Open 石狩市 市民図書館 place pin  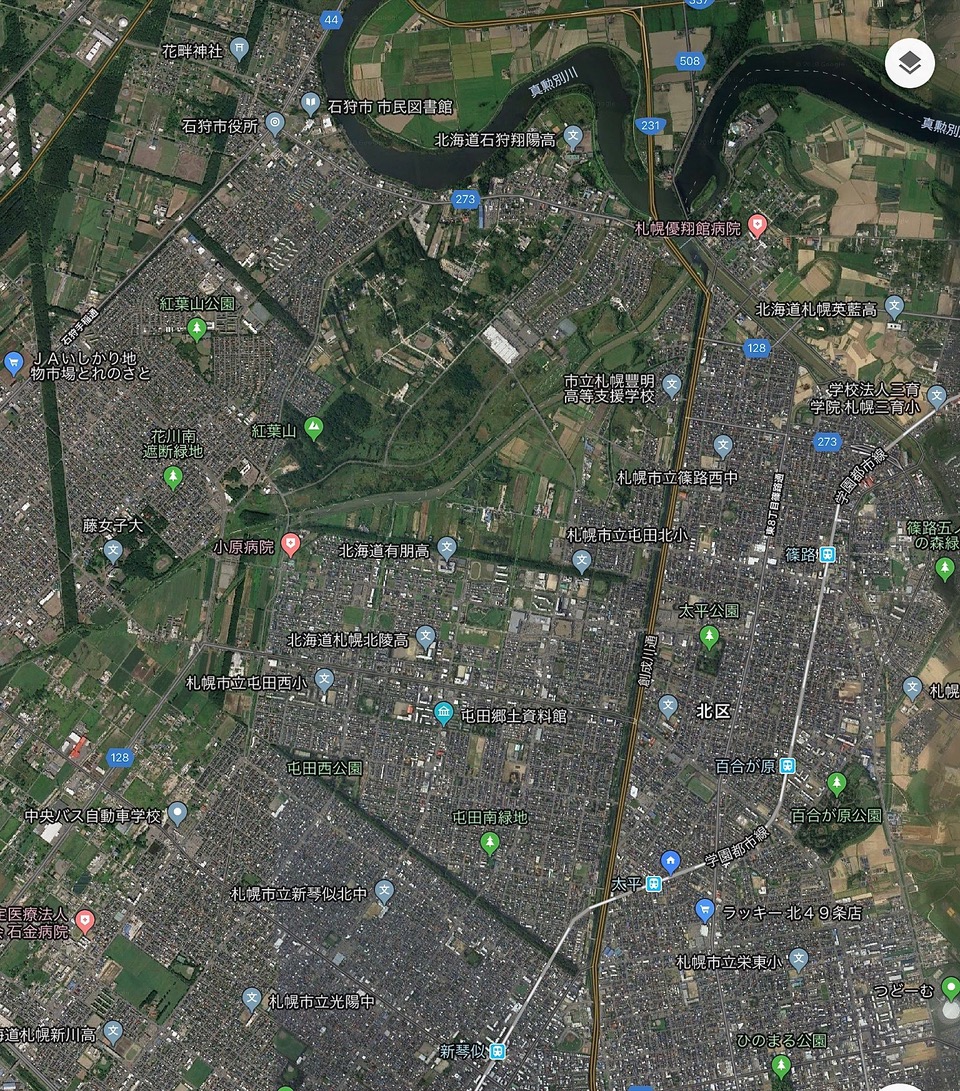click(311, 104)
